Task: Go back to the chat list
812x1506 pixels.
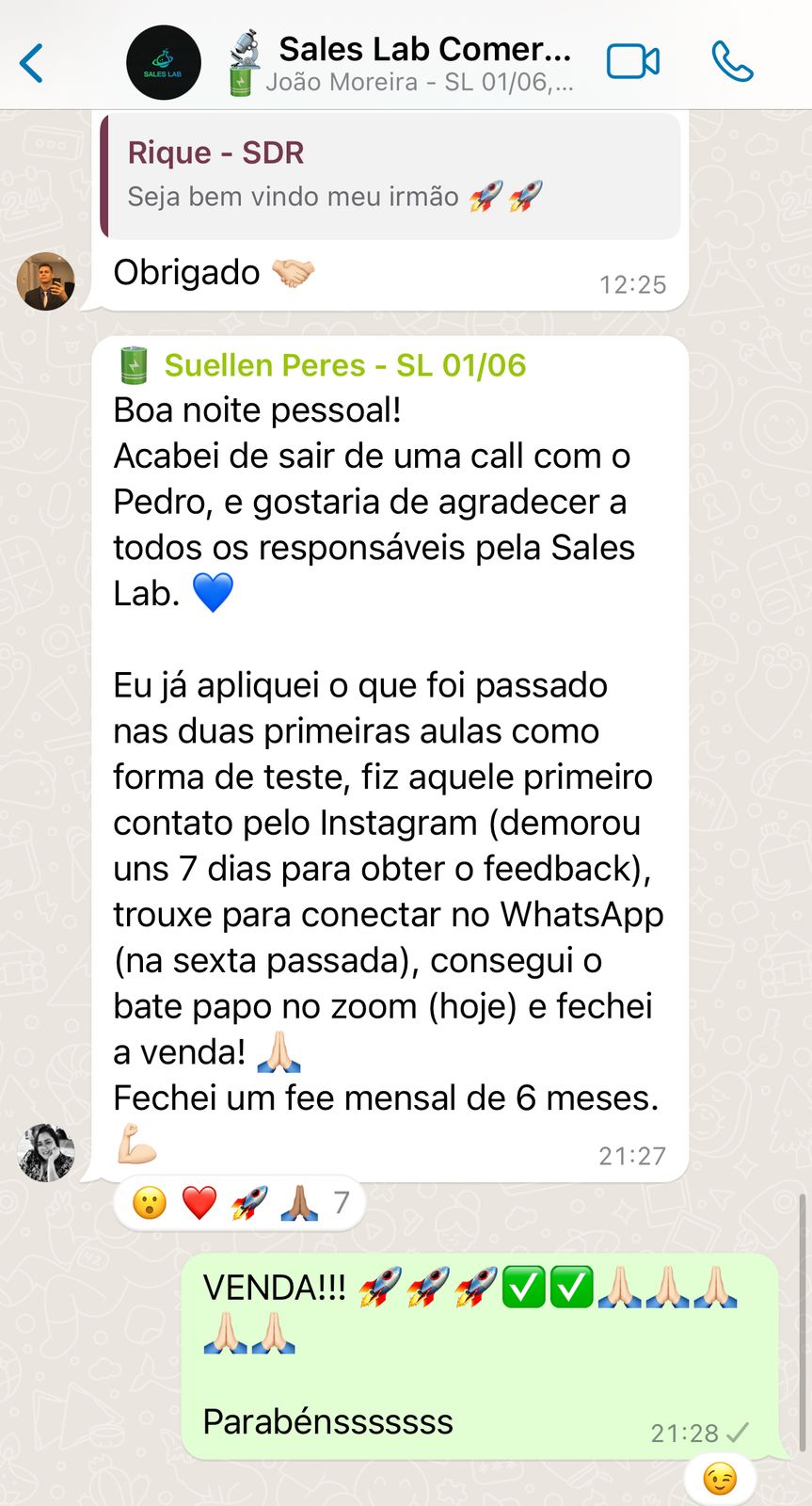Action: point(32,64)
